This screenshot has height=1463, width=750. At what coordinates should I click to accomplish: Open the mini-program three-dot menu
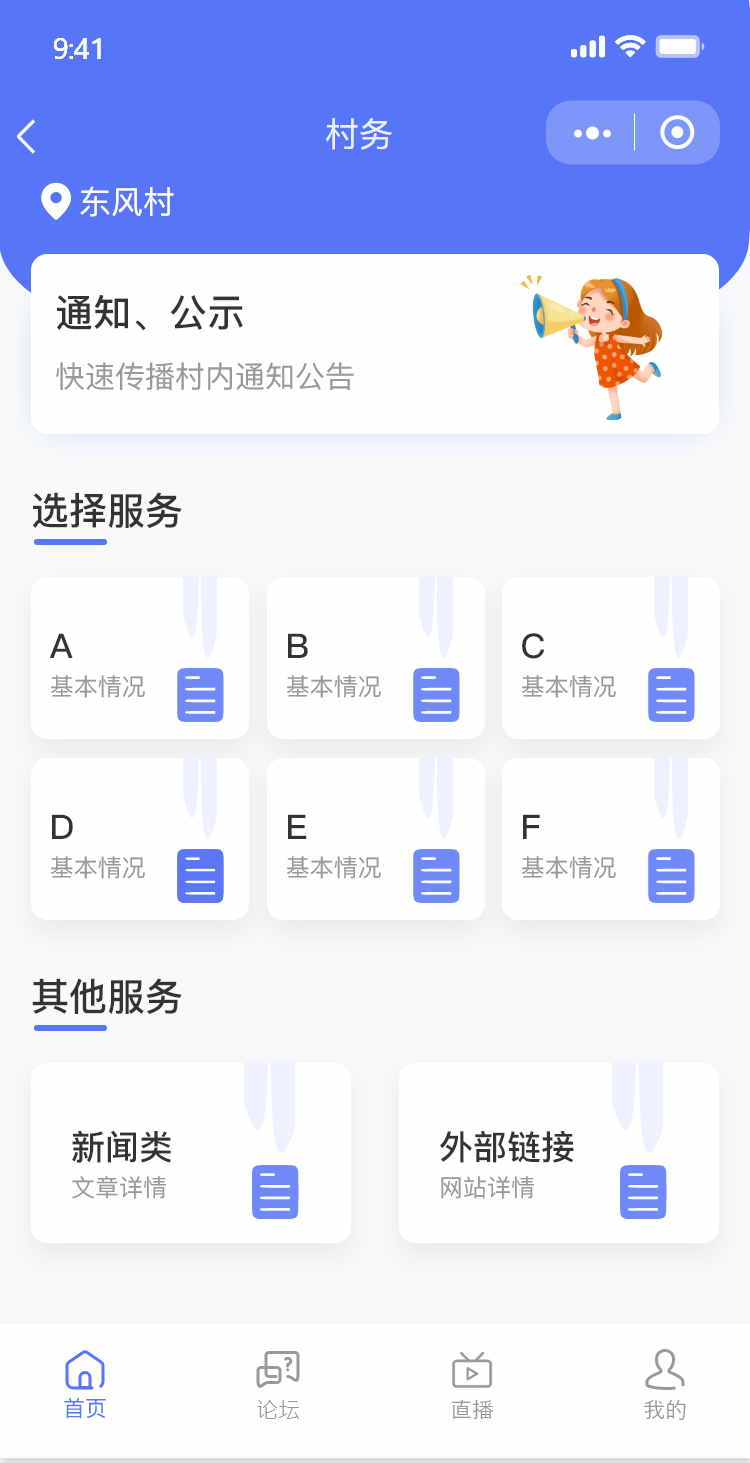tap(592, 132)
